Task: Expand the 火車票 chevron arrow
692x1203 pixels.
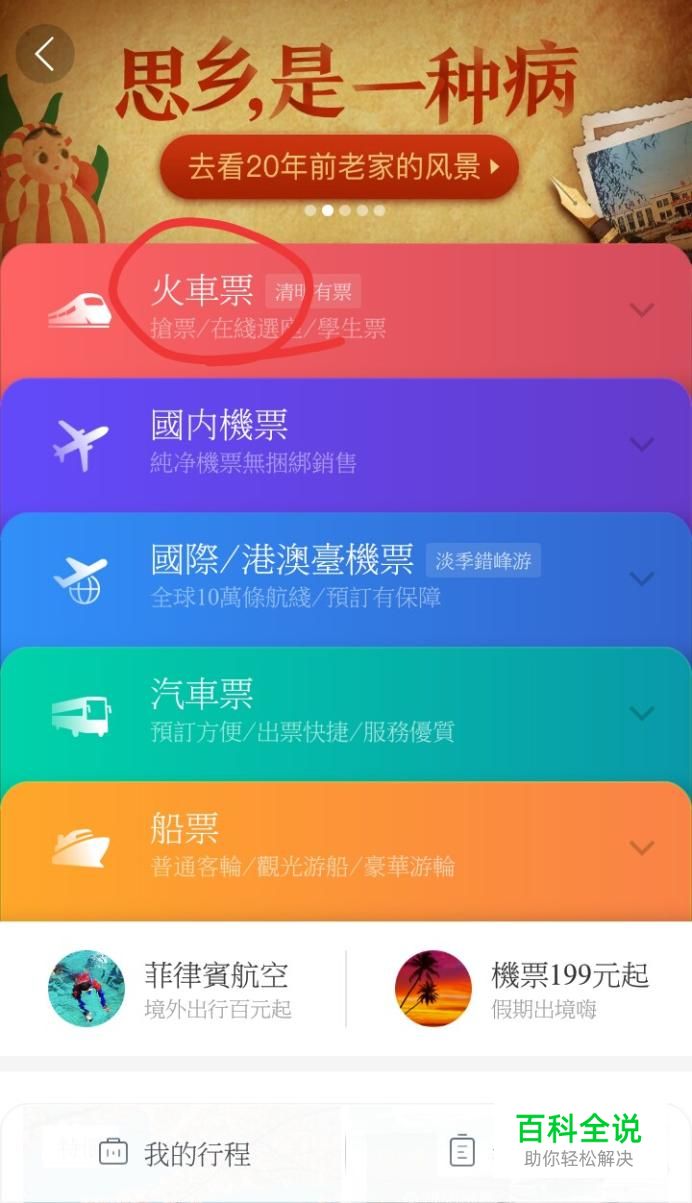Action: tap(642, 309)
